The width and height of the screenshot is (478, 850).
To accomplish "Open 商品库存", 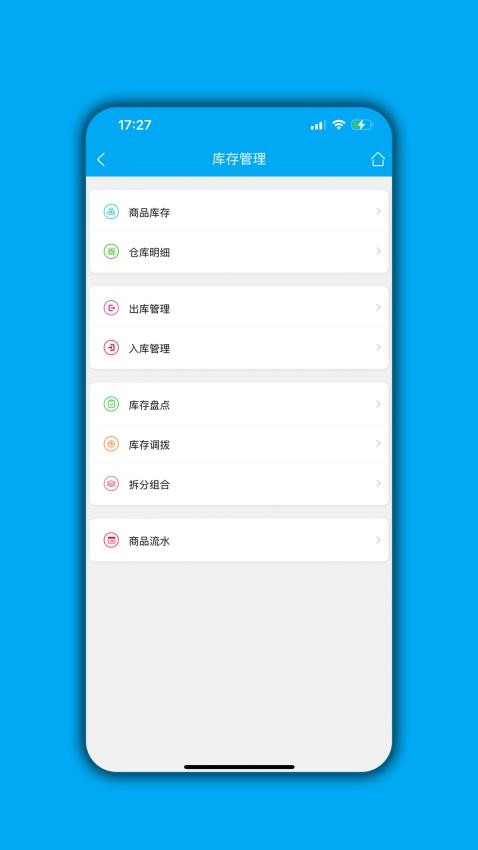I will tap(239, 212).
